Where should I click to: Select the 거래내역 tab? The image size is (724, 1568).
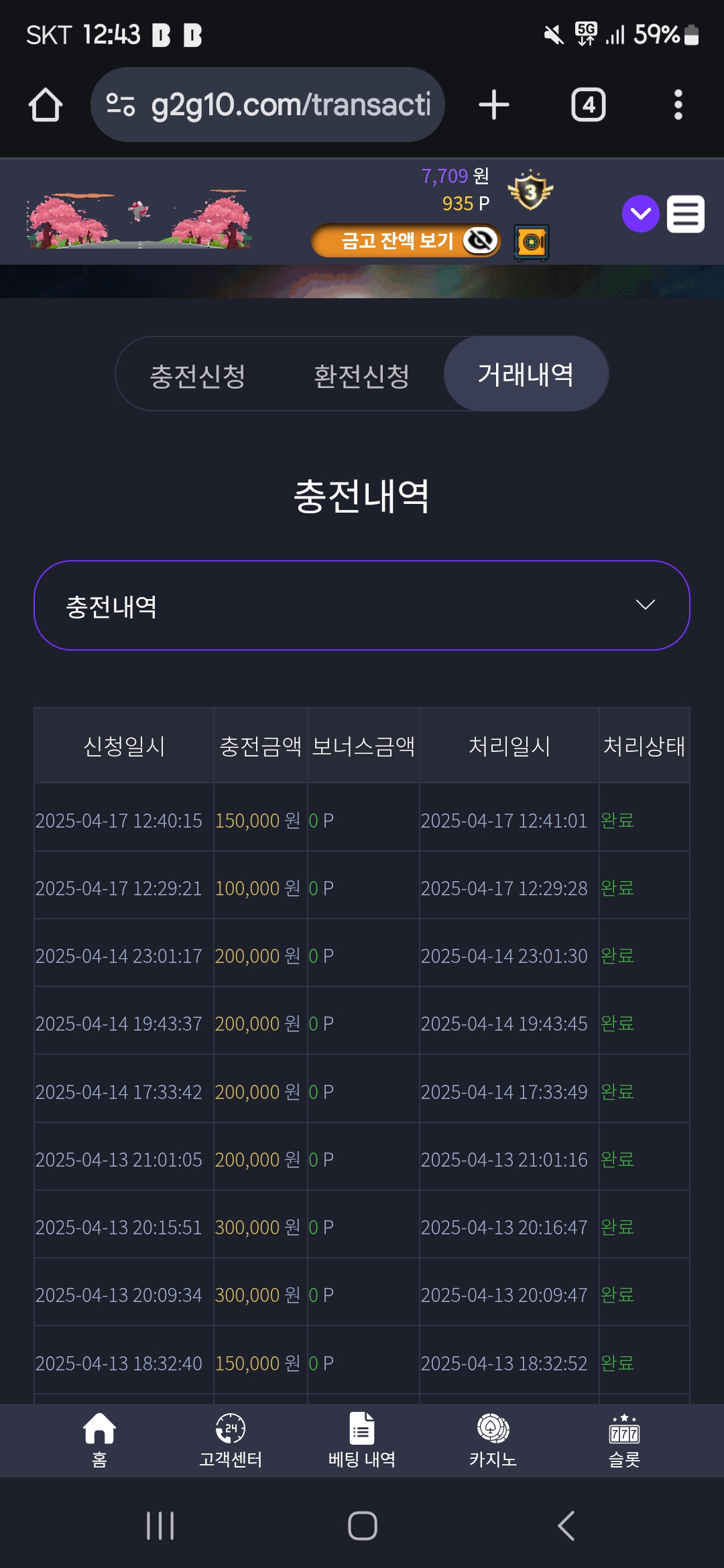pos(526,374)
